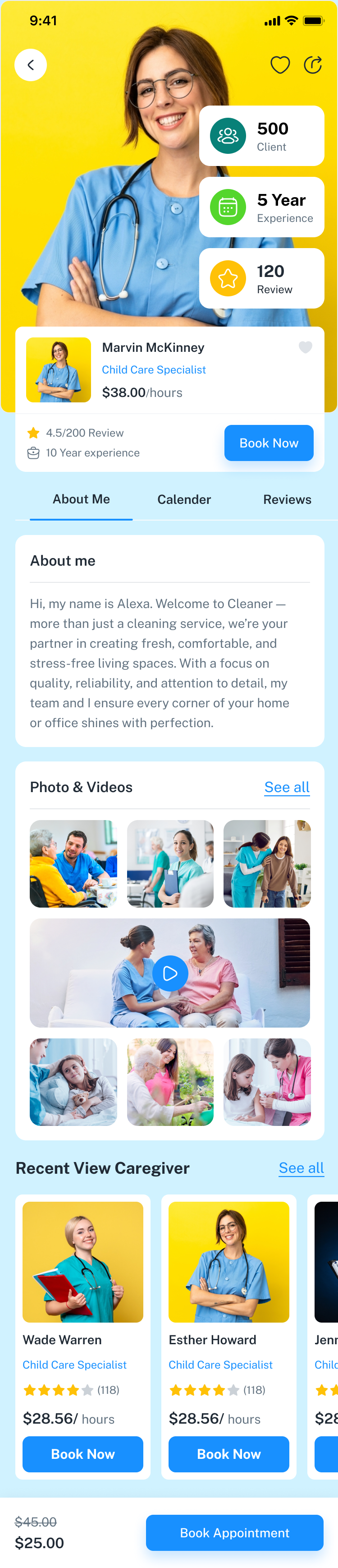Add caregiver to favorites via header heart

(x=280, y=65)
